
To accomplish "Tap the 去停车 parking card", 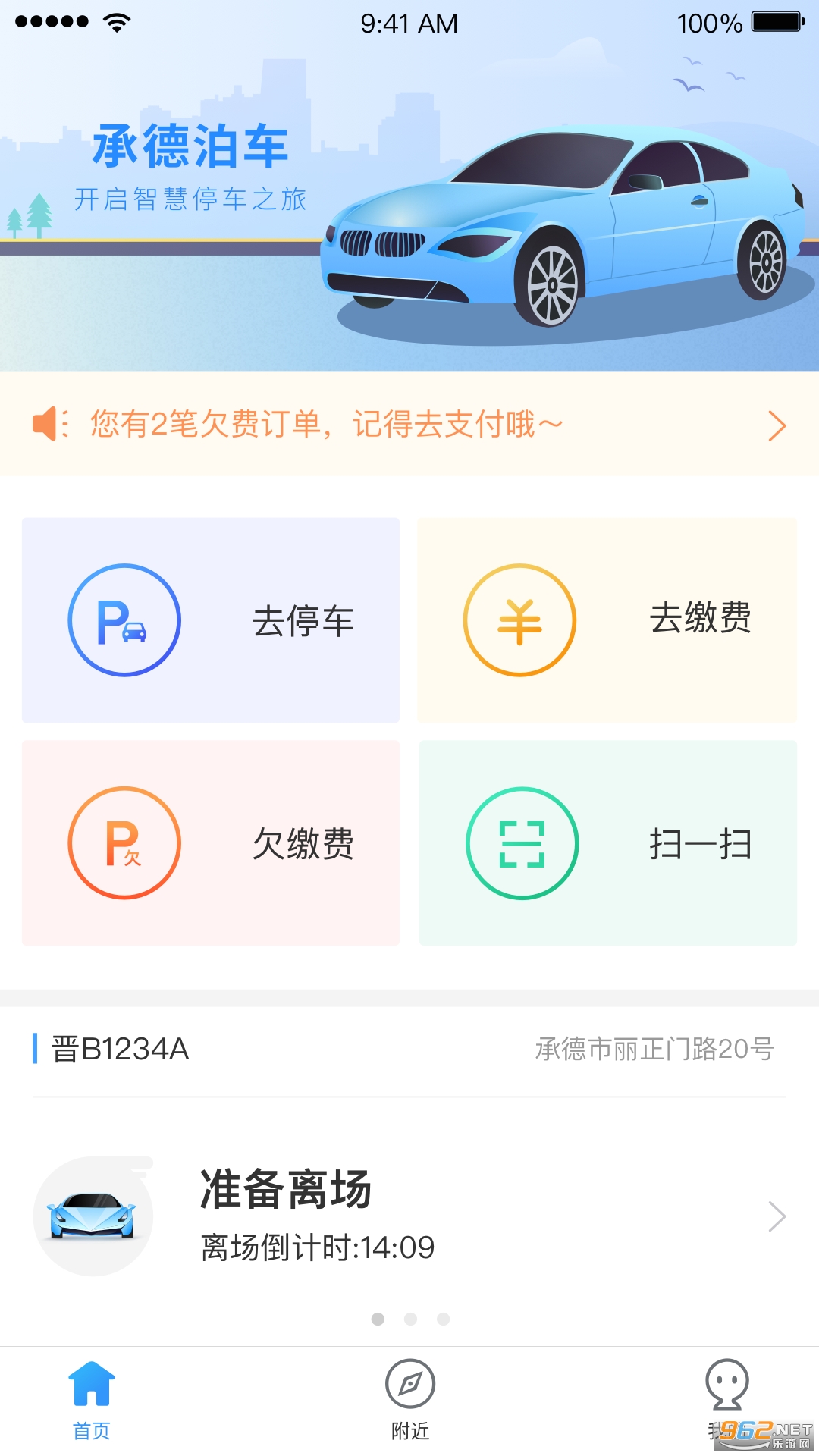I will (211, 620).
